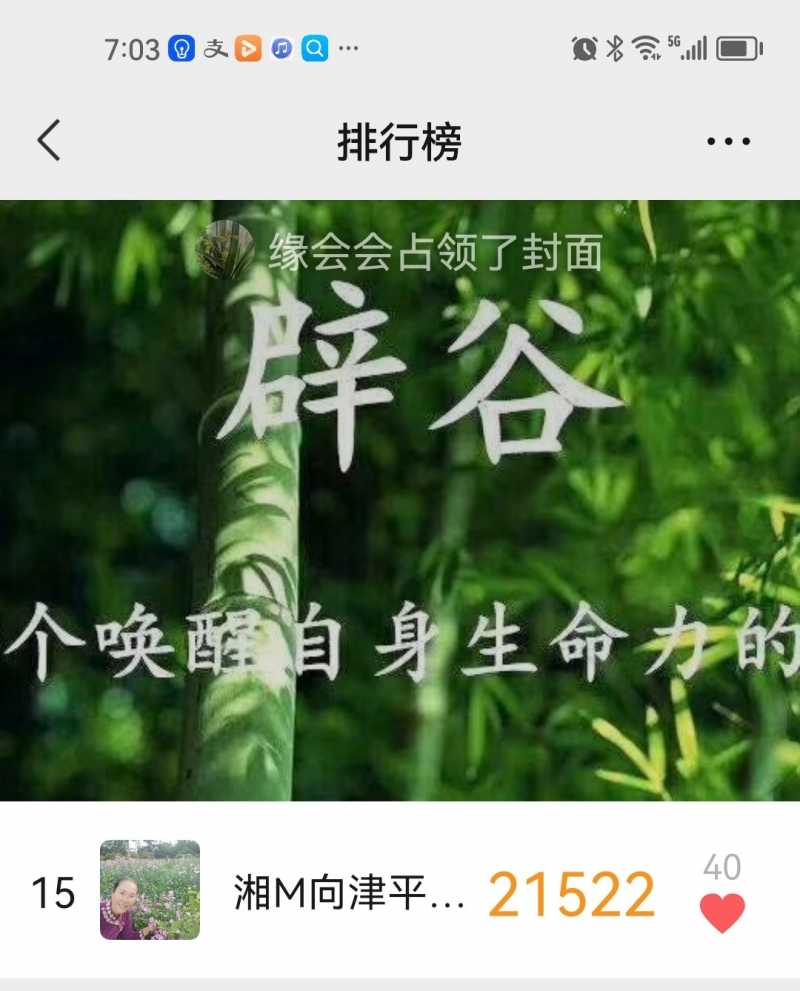The height and width of the screenshot is (991, 800).
Task: Select the 排行榜 title
Action: [x=400, y=141]
